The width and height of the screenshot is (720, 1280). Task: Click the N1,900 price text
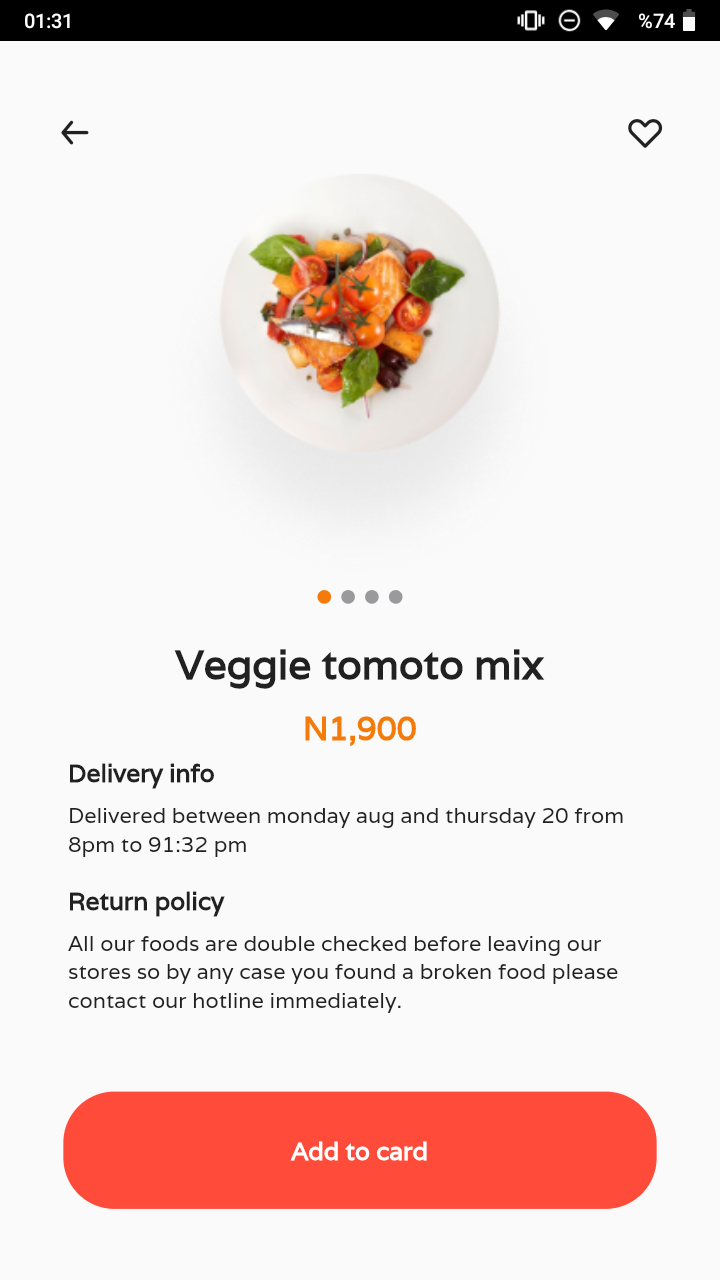click(x=359, y=728)
